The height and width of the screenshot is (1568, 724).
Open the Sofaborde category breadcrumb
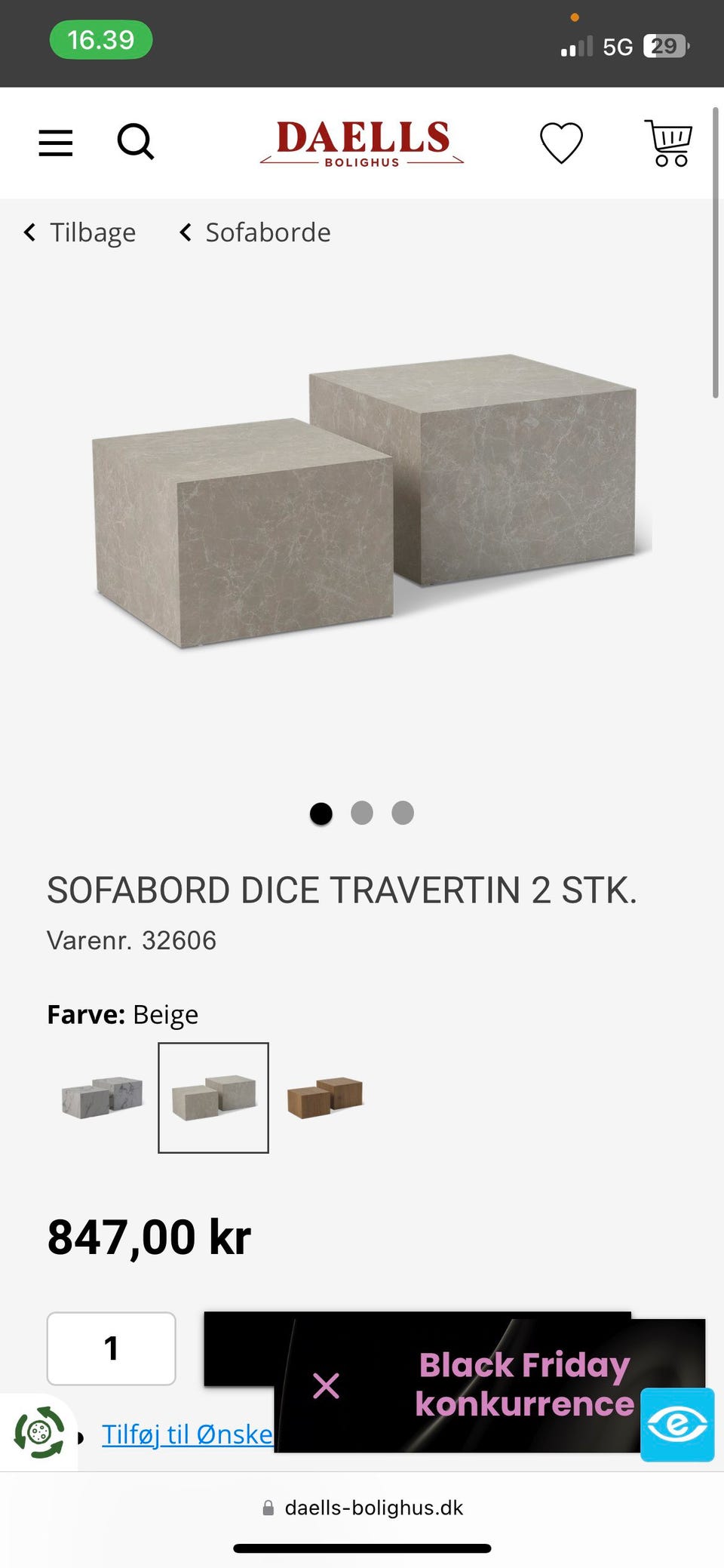point(255,232)
